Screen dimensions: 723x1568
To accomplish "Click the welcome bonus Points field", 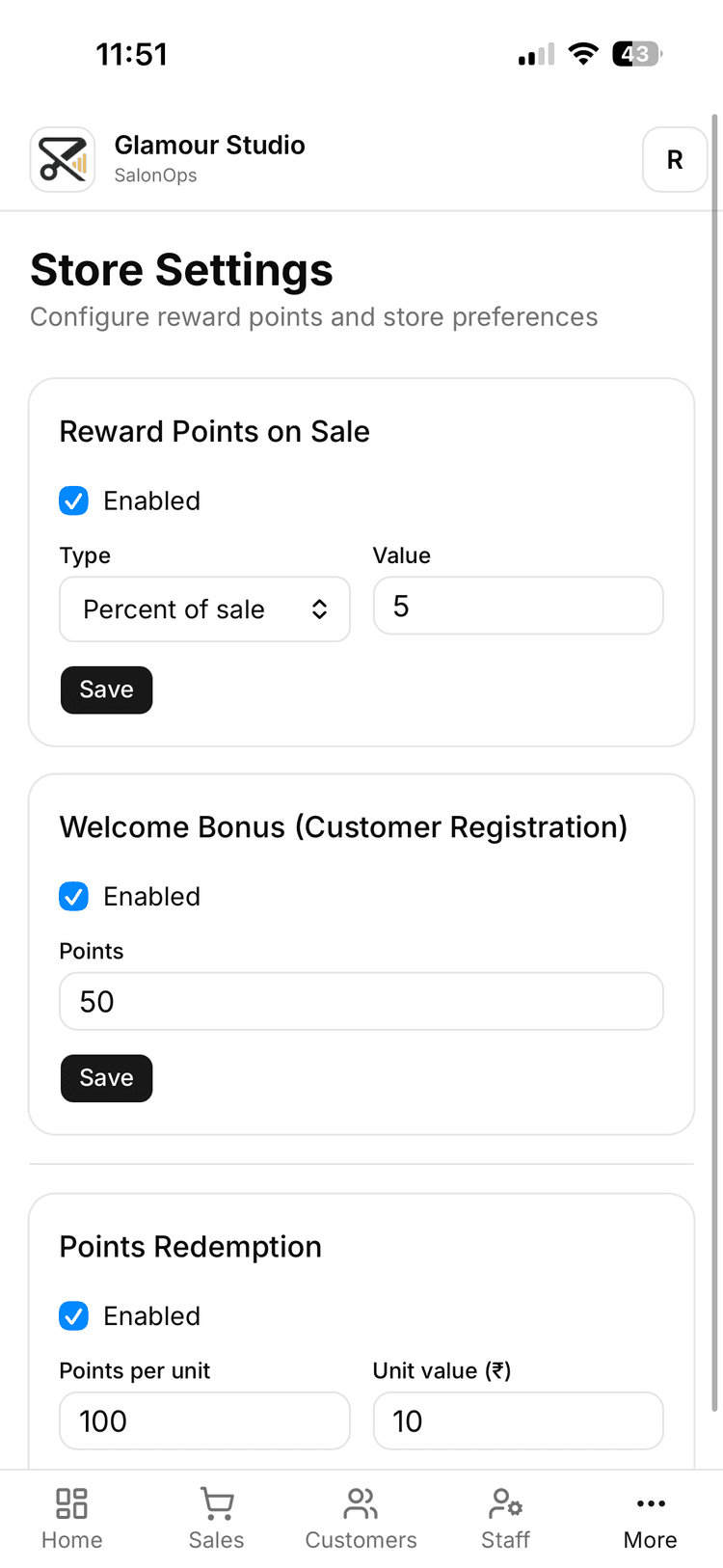I will tap(361, 1001).
